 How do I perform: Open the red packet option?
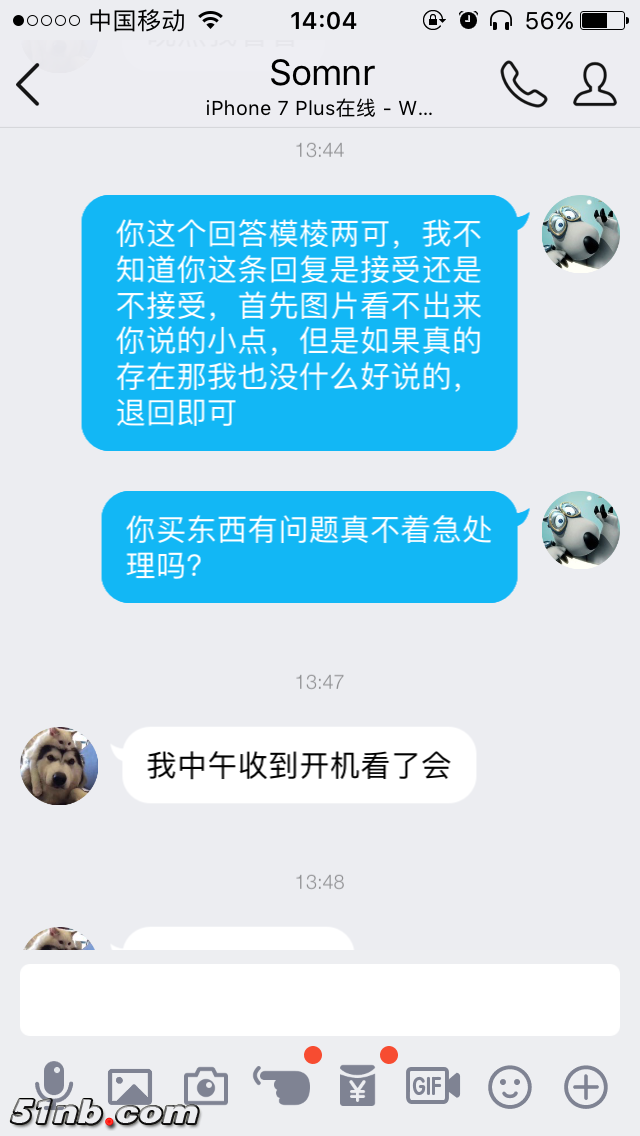coord(357,1085)
